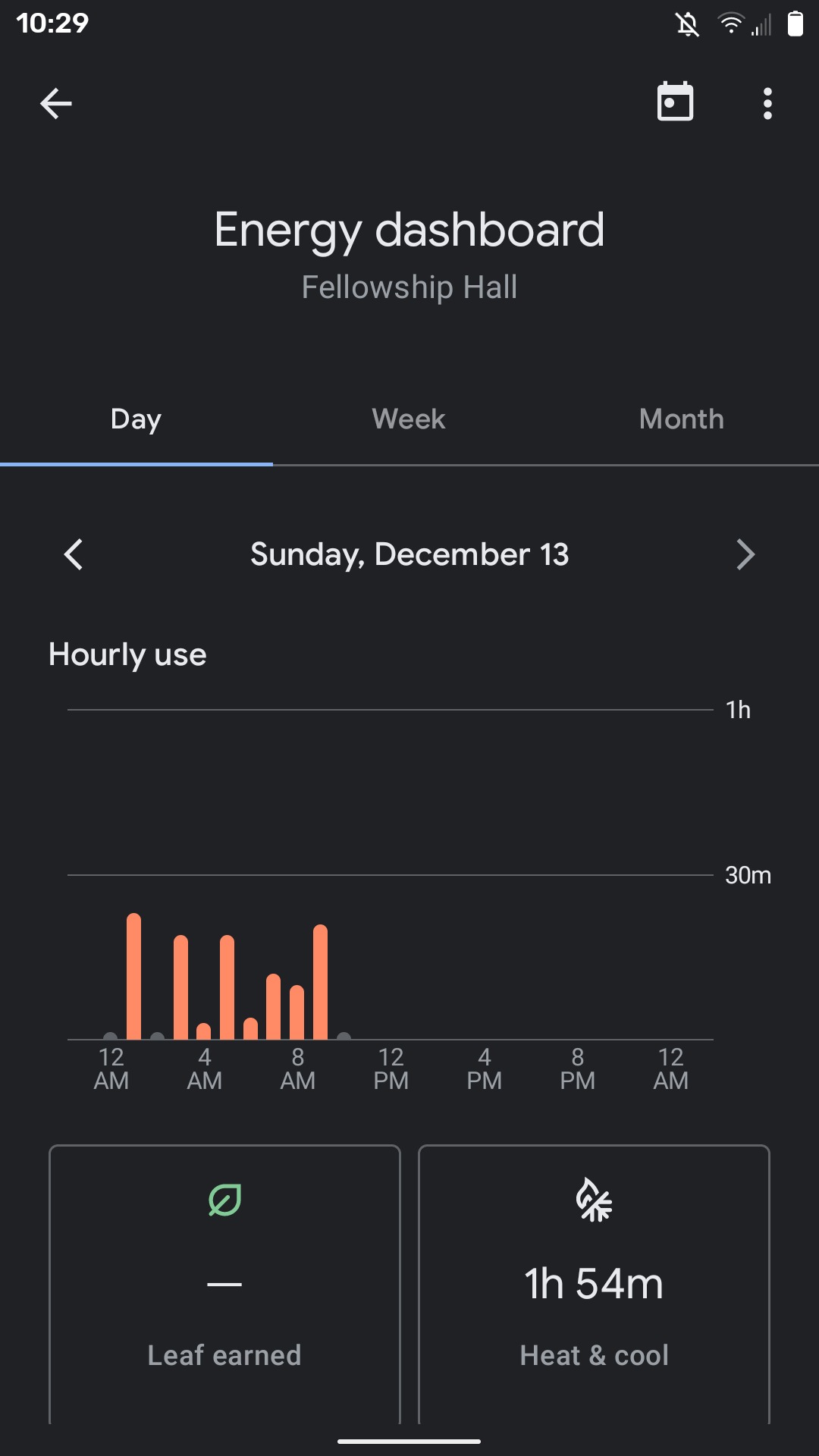Screen dimensions: 819x1456
Task: Select the Day tab
Action: tap(136, 419)
